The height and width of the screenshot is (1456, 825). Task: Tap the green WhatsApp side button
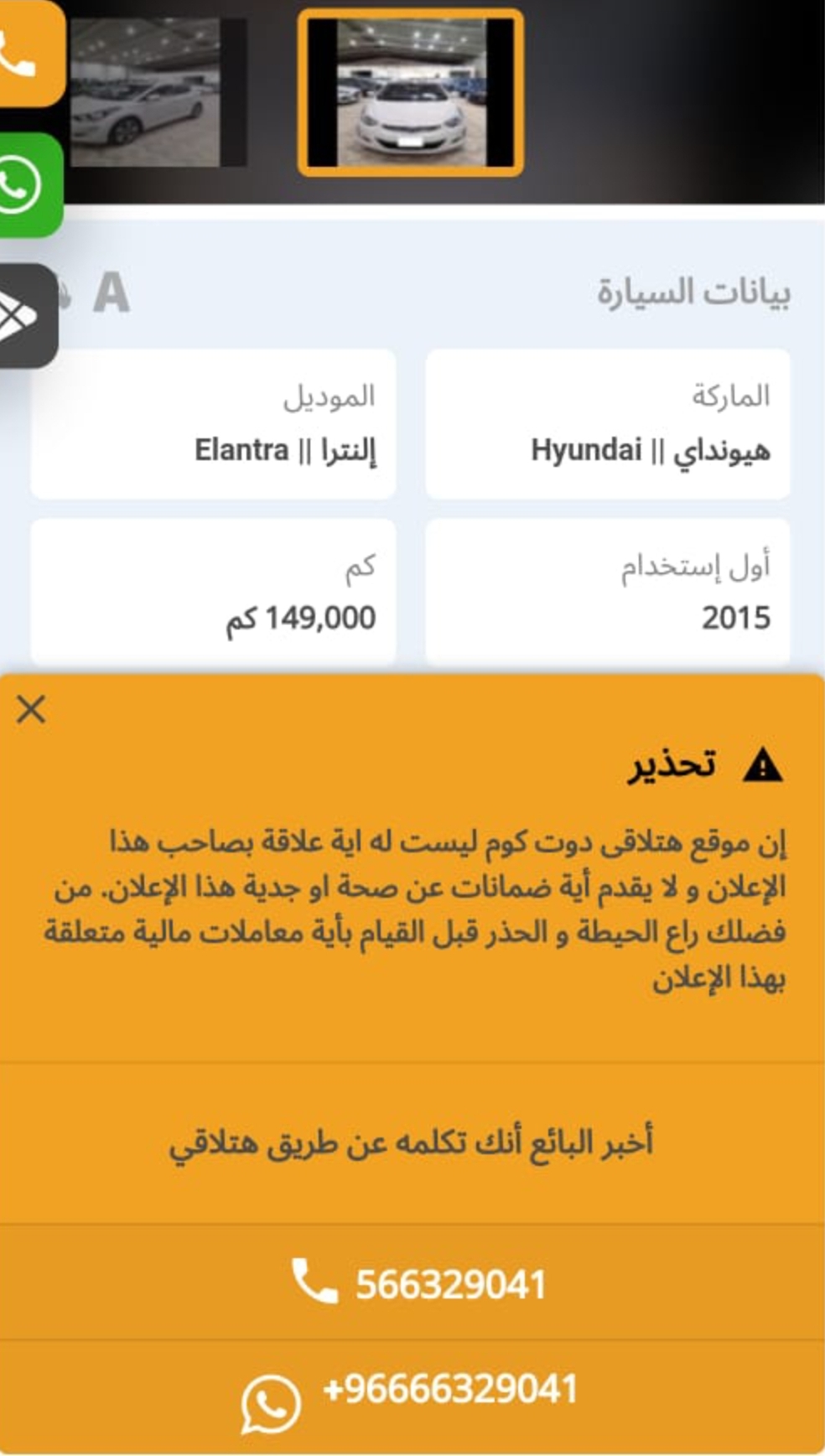pos(30,185)
